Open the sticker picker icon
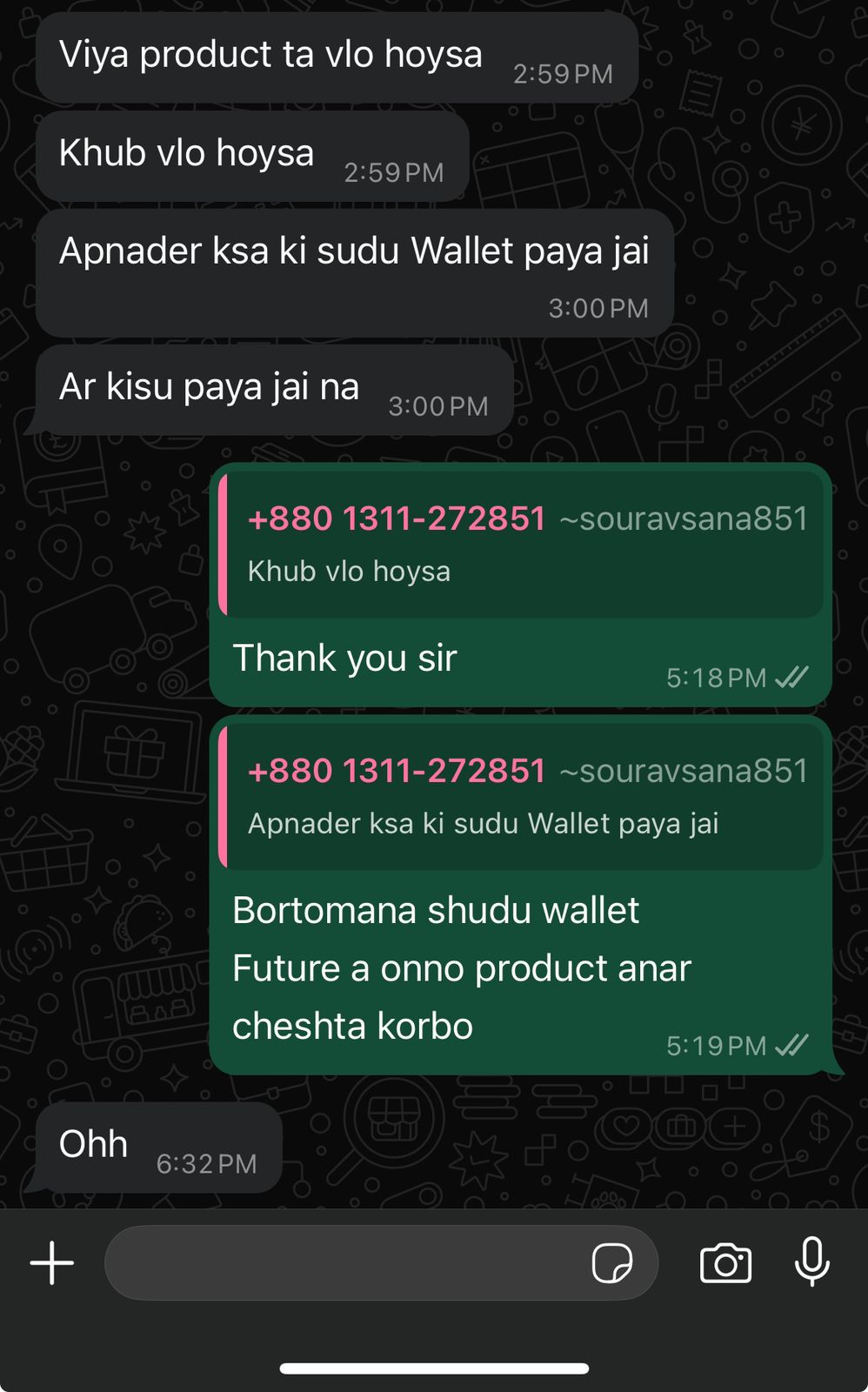Viewport: 868px width, 1392px height. (x=612, y=1263)
